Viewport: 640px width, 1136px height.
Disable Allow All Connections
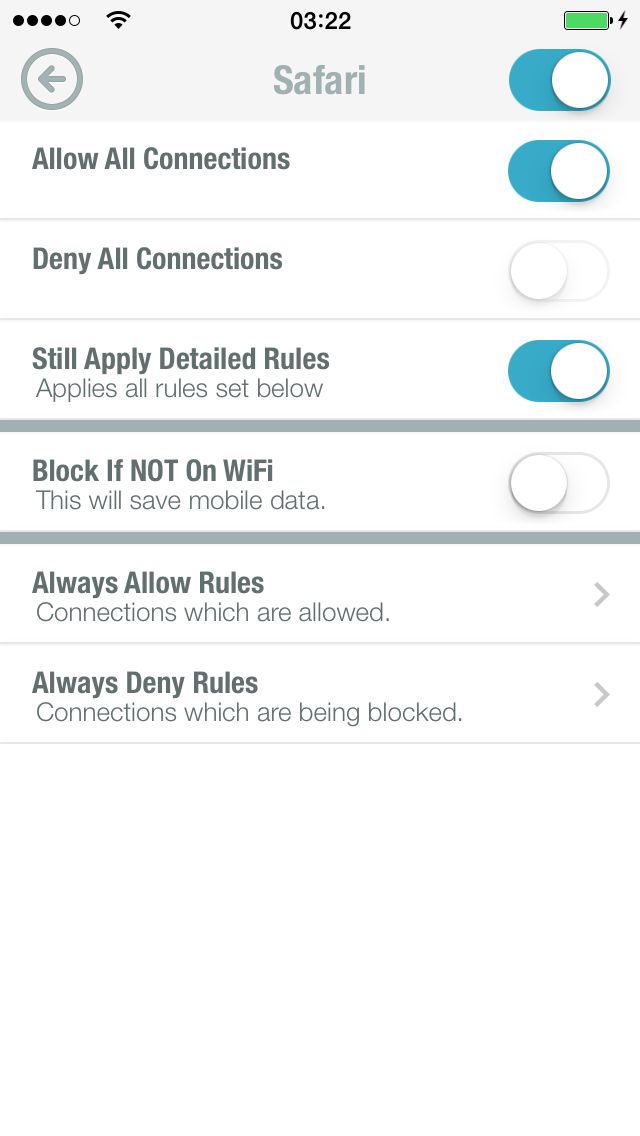tap(559, 171)
